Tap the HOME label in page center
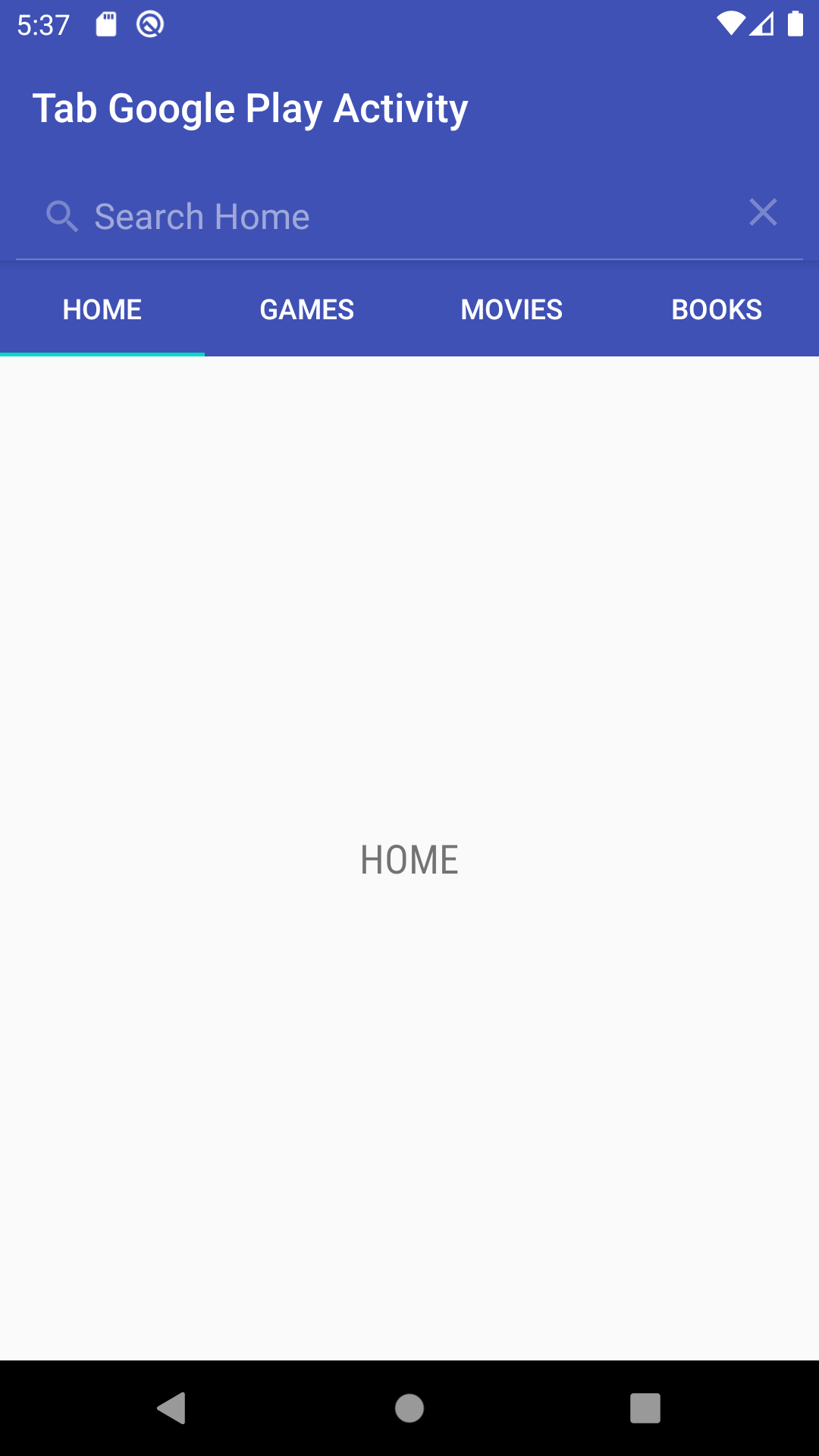The width and height of the screenshot is (819, 1456). pos(409,858)
